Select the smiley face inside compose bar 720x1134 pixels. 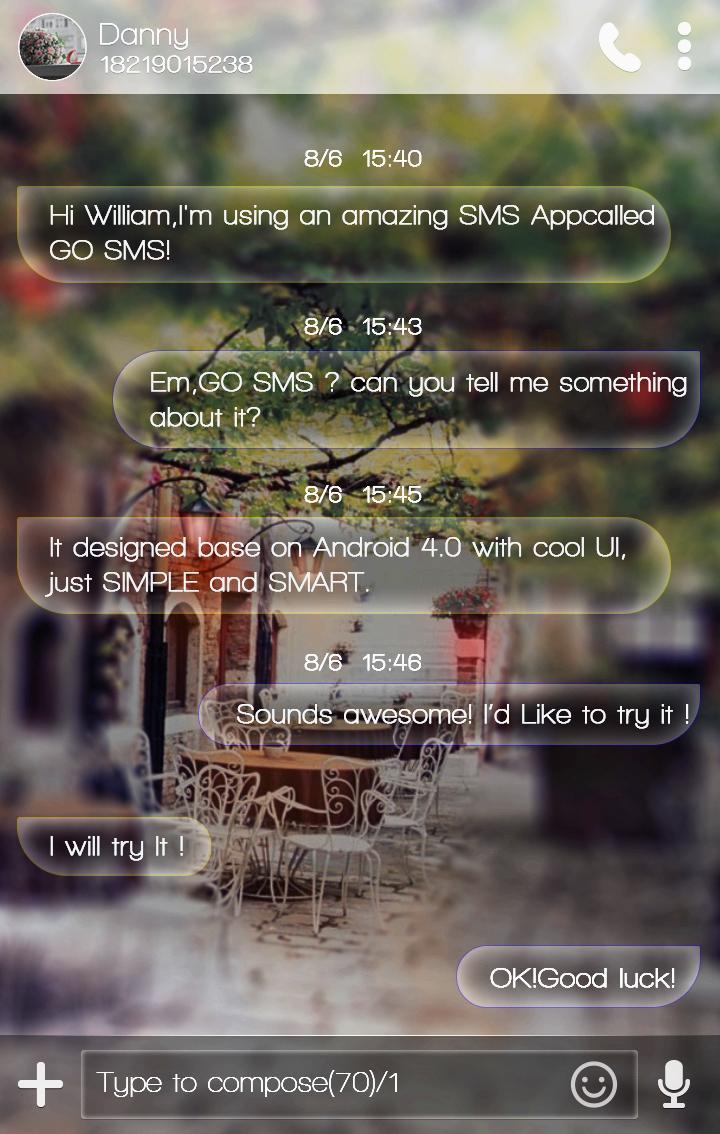(x=595, y=1081)
